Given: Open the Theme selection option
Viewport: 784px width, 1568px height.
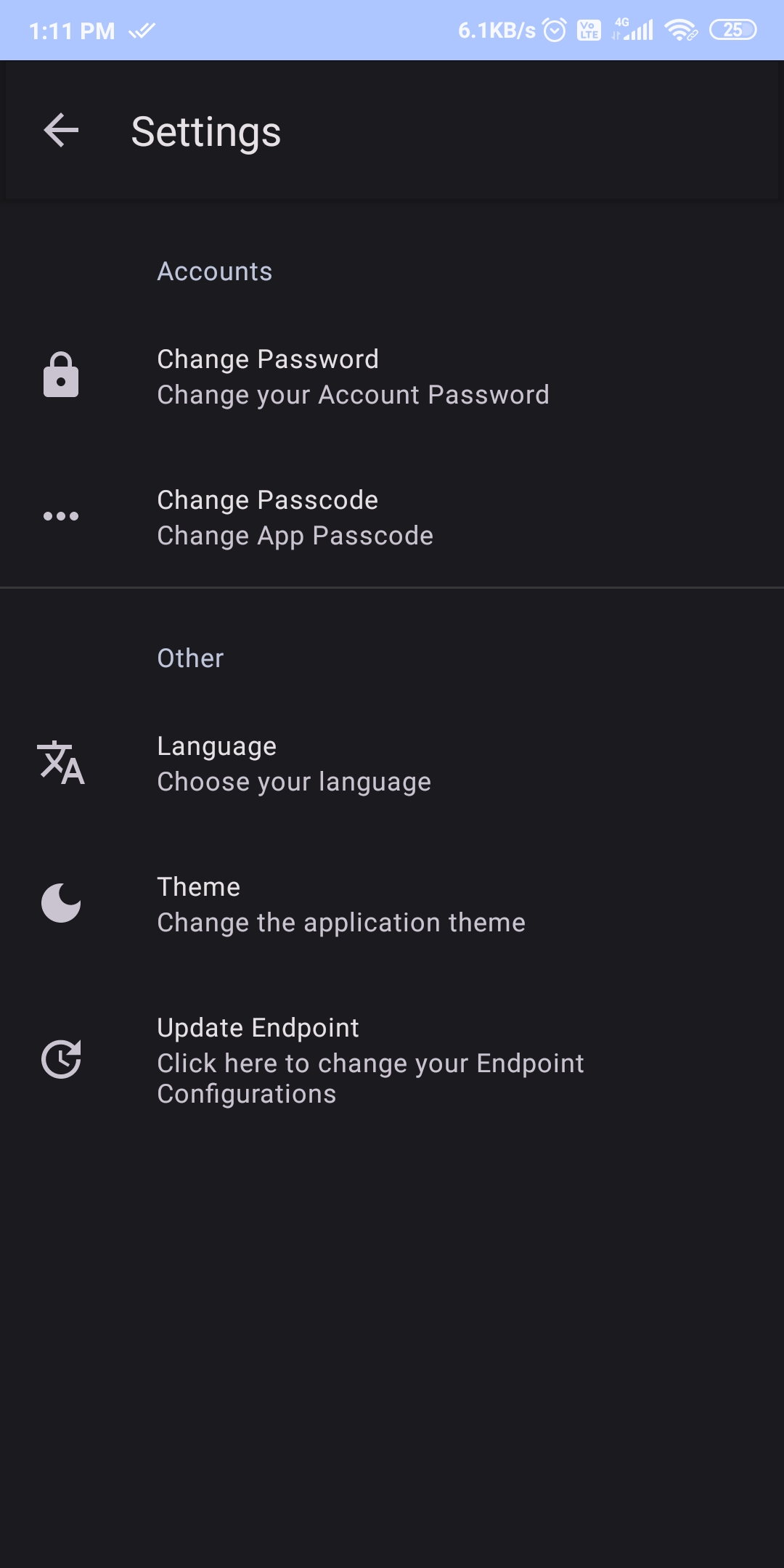Looking at the screenshot, I should 341,903.
